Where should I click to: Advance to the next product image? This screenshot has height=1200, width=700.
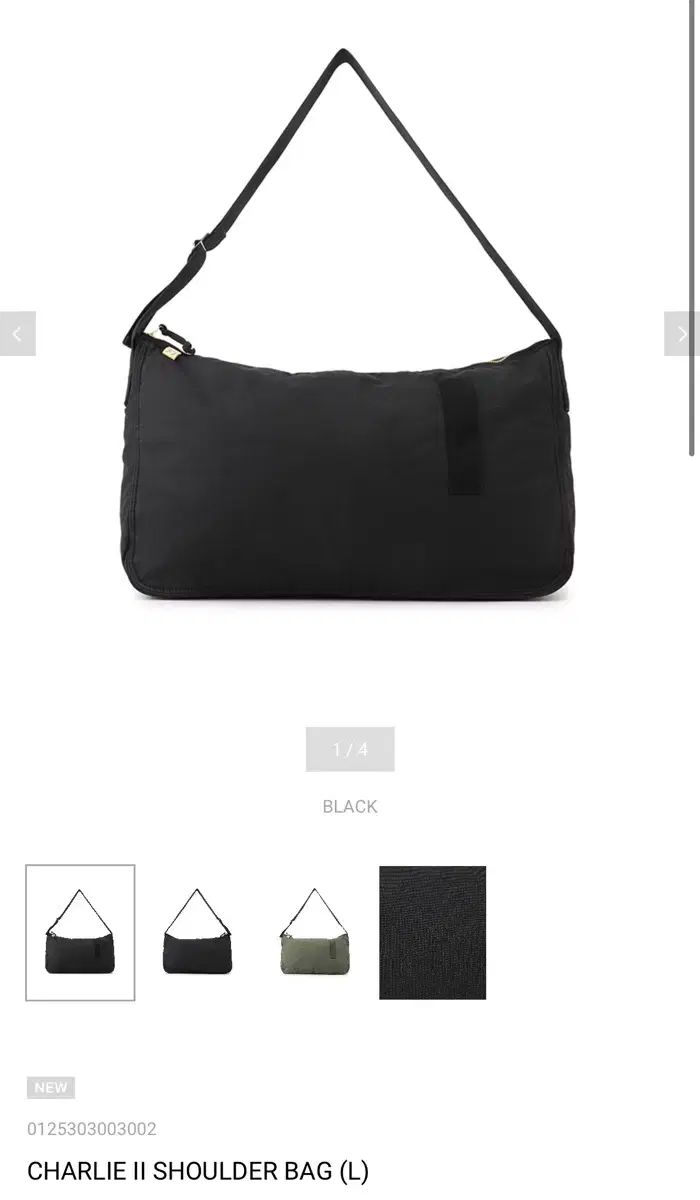click(x=681, y=334)
